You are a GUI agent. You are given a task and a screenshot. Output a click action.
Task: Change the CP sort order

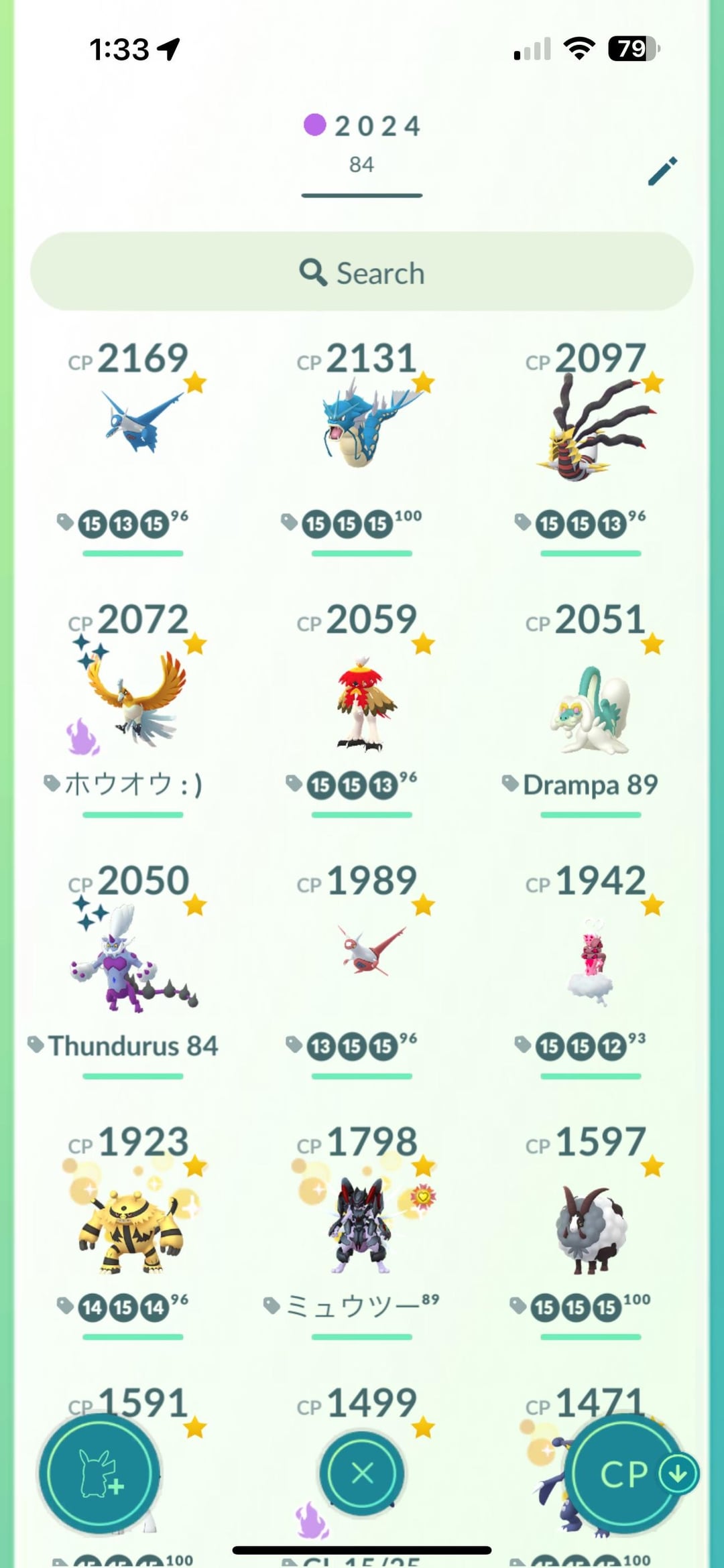click(630, 1474)
